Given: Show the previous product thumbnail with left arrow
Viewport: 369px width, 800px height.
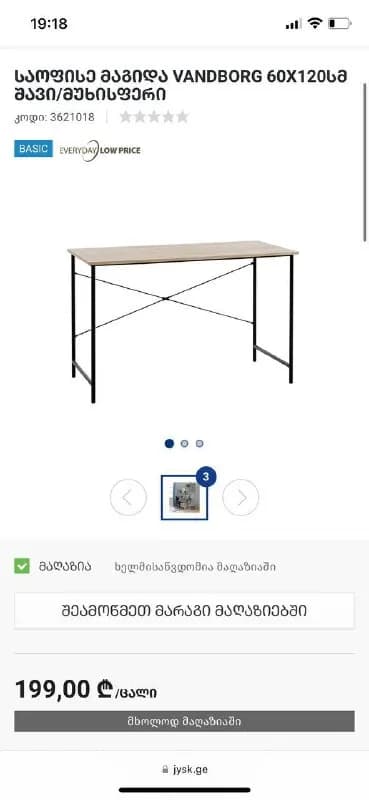Looking at the screenshot, I should pyautogui.click(x=128, y=497).
